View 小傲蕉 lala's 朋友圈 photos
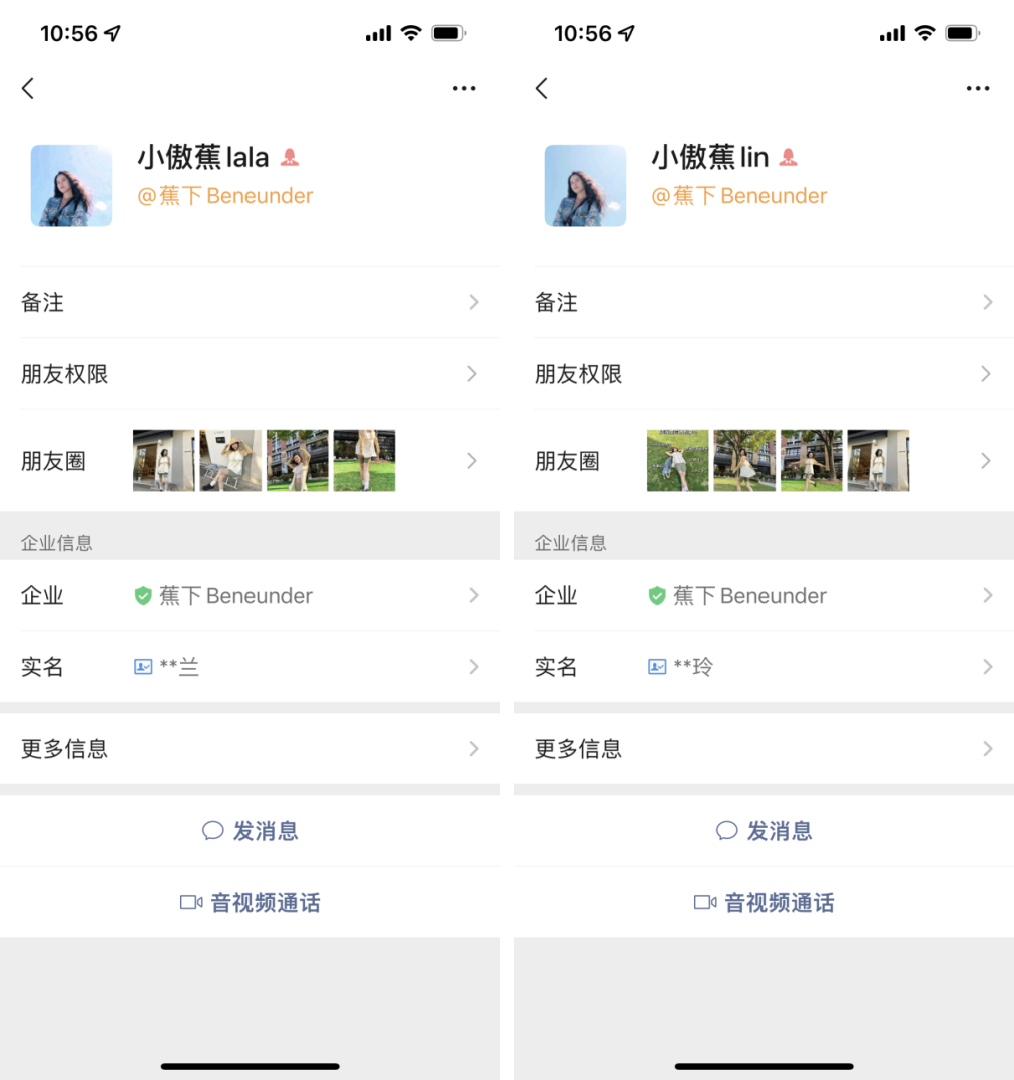 click(263, 461)
